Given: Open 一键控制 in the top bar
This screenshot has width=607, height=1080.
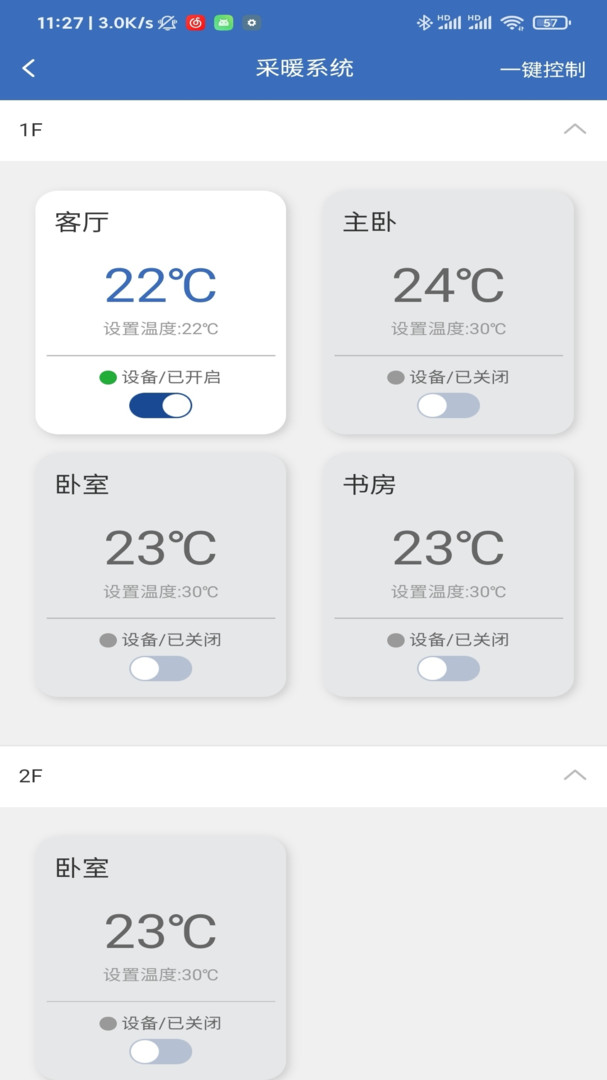Looking at the screenshot, I should (x=542, y=69).
